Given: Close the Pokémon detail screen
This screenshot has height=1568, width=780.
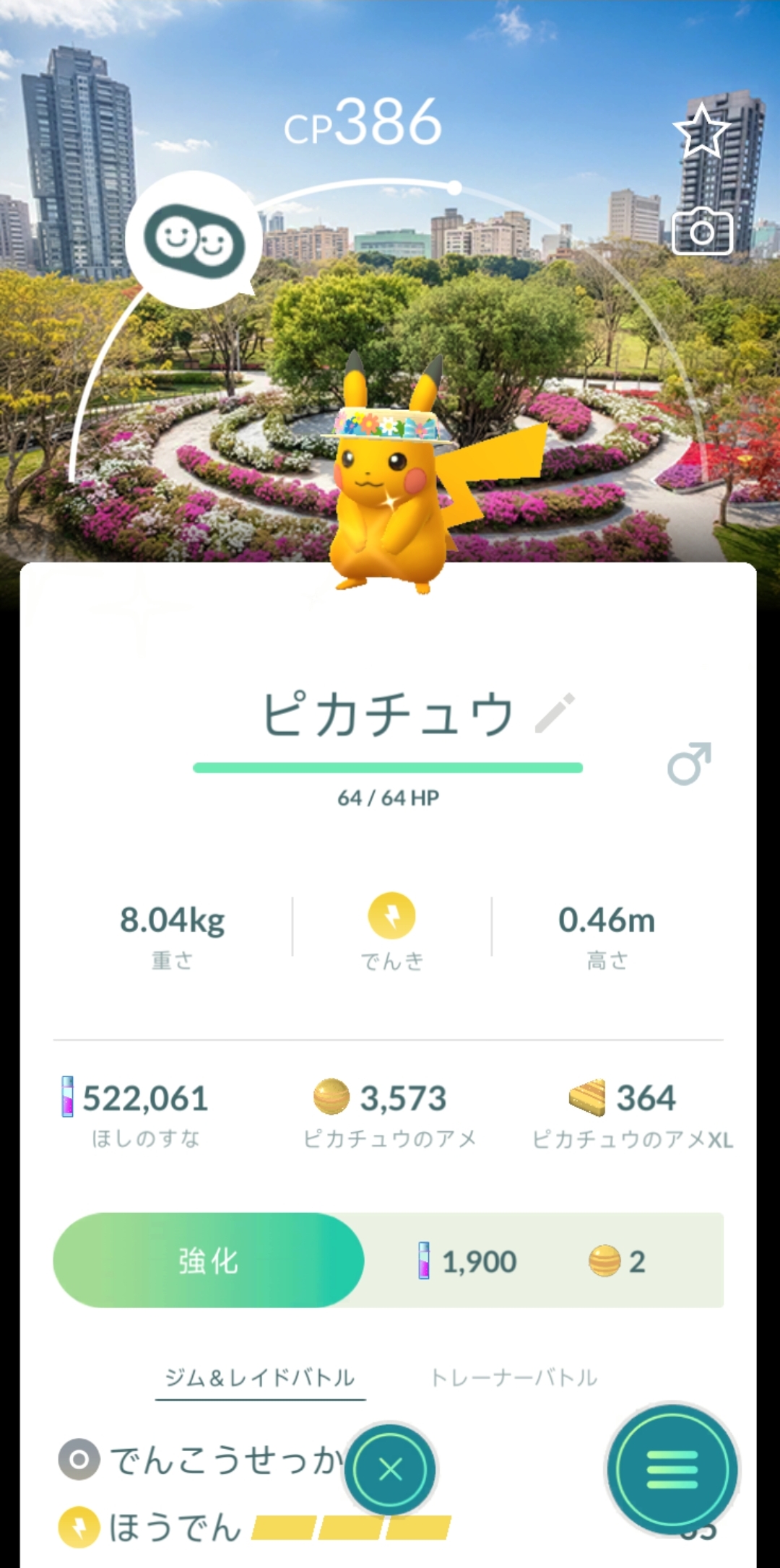Looking at the screenshot, I should (x=390, y=1469).
